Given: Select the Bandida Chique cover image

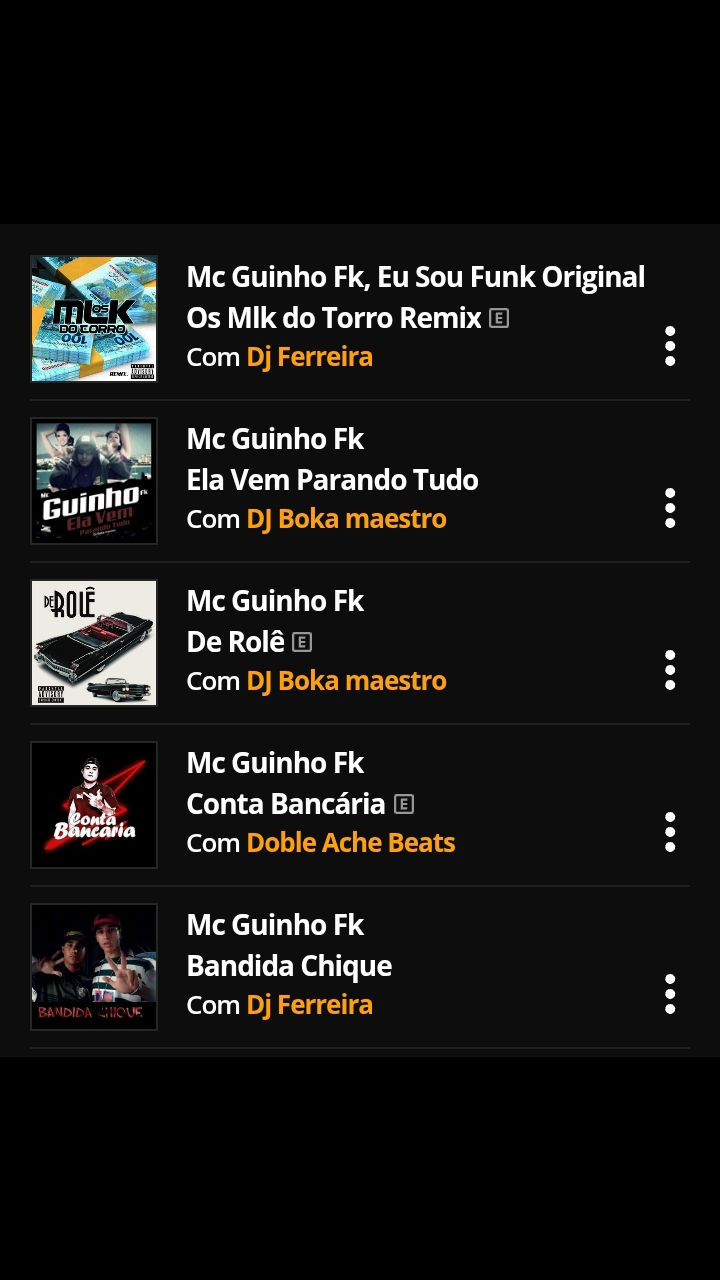Looking at the screenshot, I should point(94,966).
